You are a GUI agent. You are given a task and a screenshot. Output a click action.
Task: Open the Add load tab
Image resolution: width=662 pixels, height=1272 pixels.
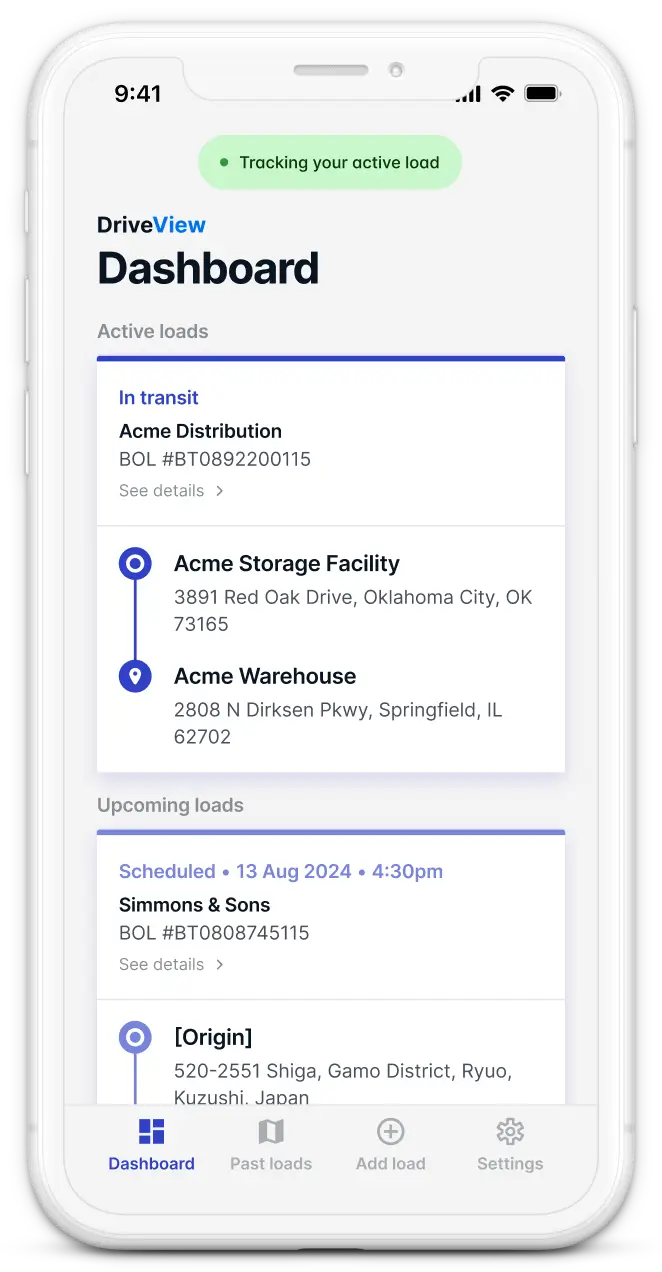pos(390,1145)
